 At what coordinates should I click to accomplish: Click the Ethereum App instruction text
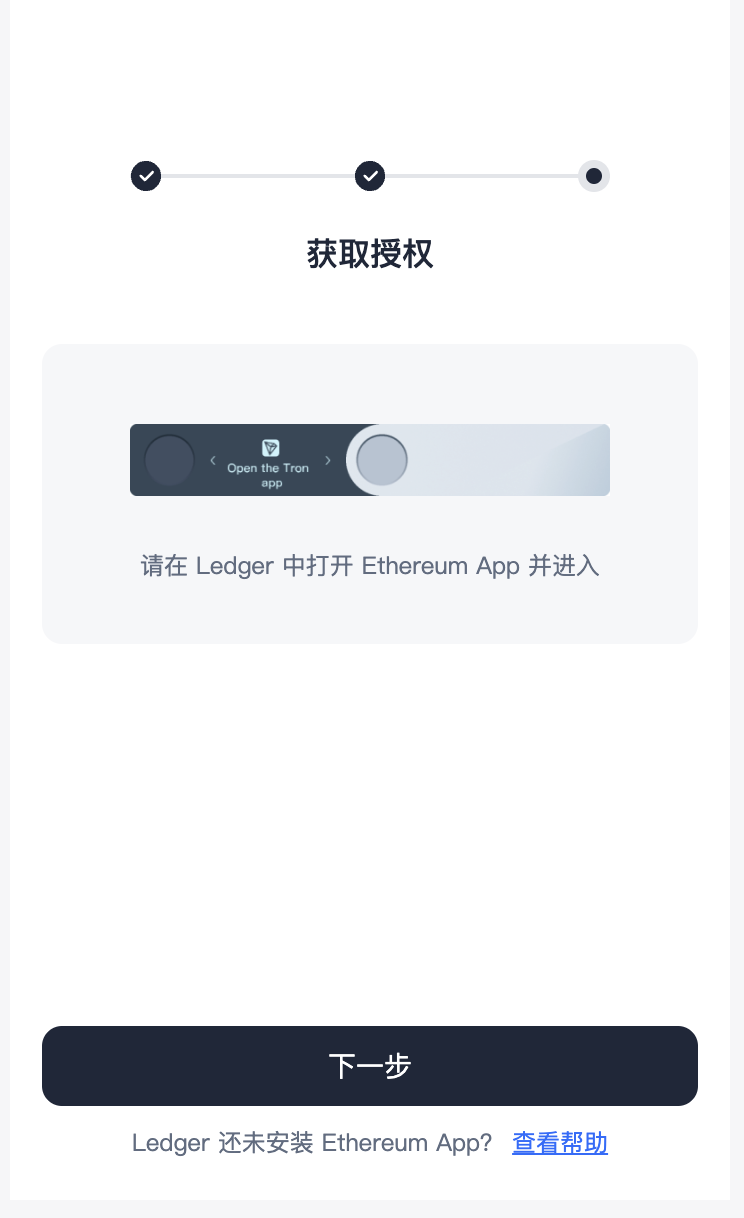(x=370, y=566)
